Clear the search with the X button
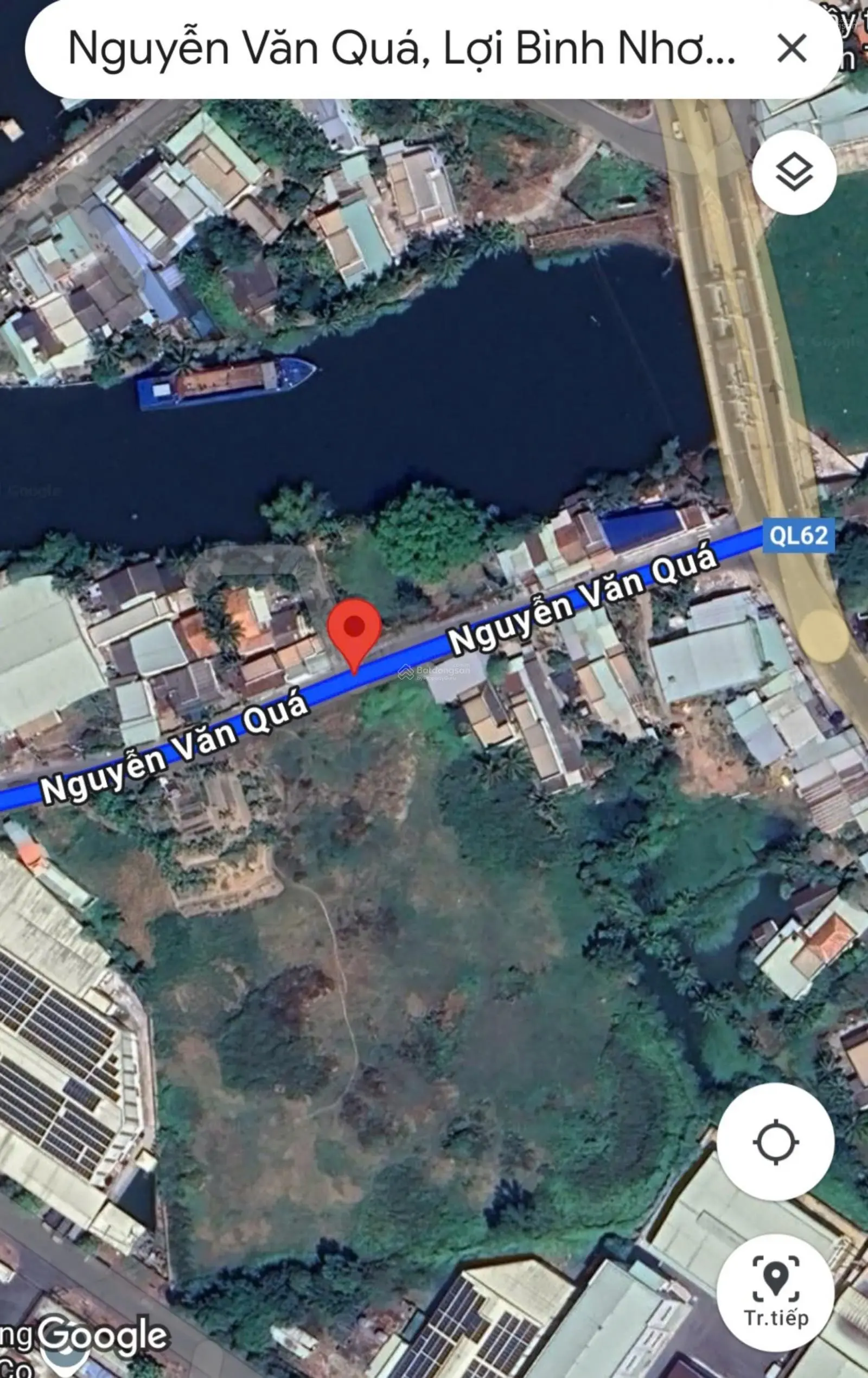The height and width of the screenshot is (1378, 868). pos(792,49)
